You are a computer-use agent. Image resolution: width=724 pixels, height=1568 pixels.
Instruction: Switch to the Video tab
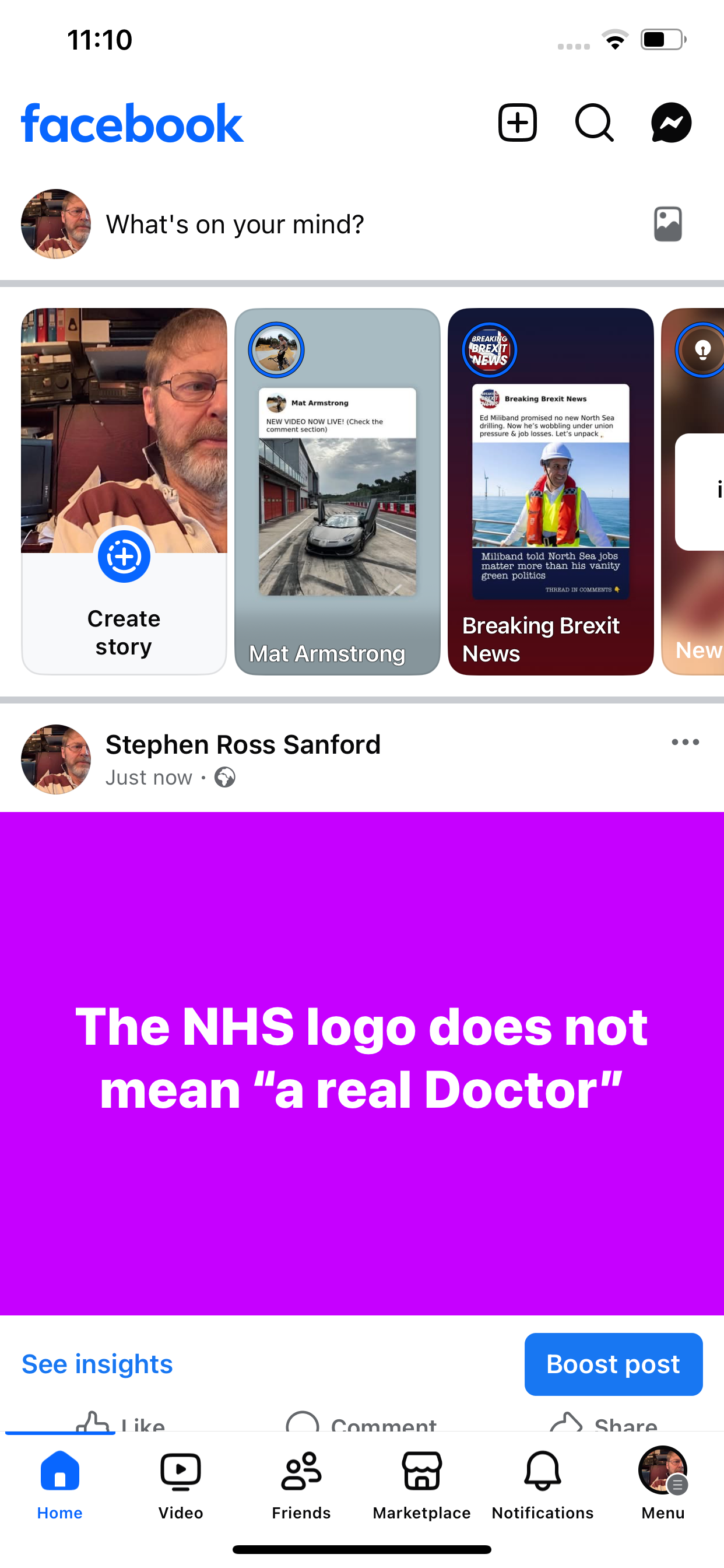click(181, 1484)
